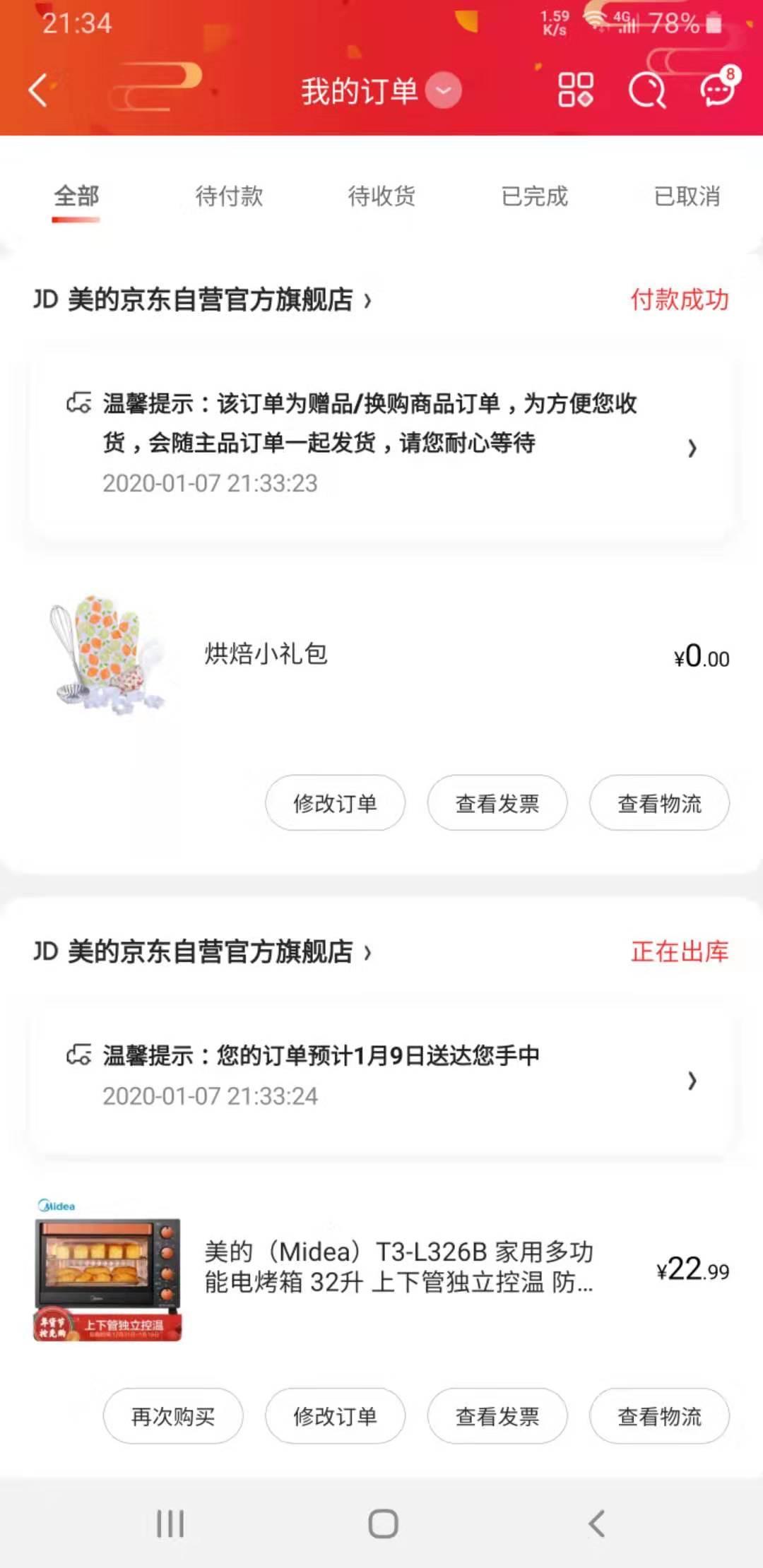Select the 全部 orders tab

tap(76, 196)
